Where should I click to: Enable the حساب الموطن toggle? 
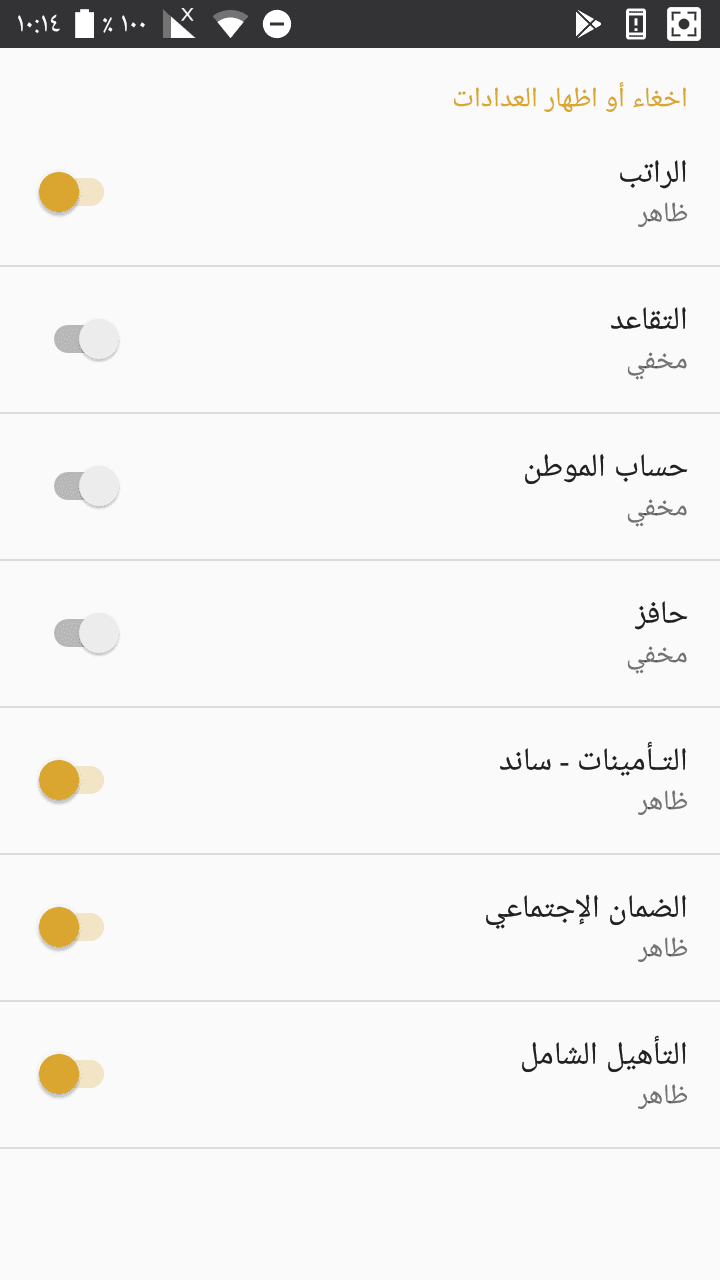[85, 486]
